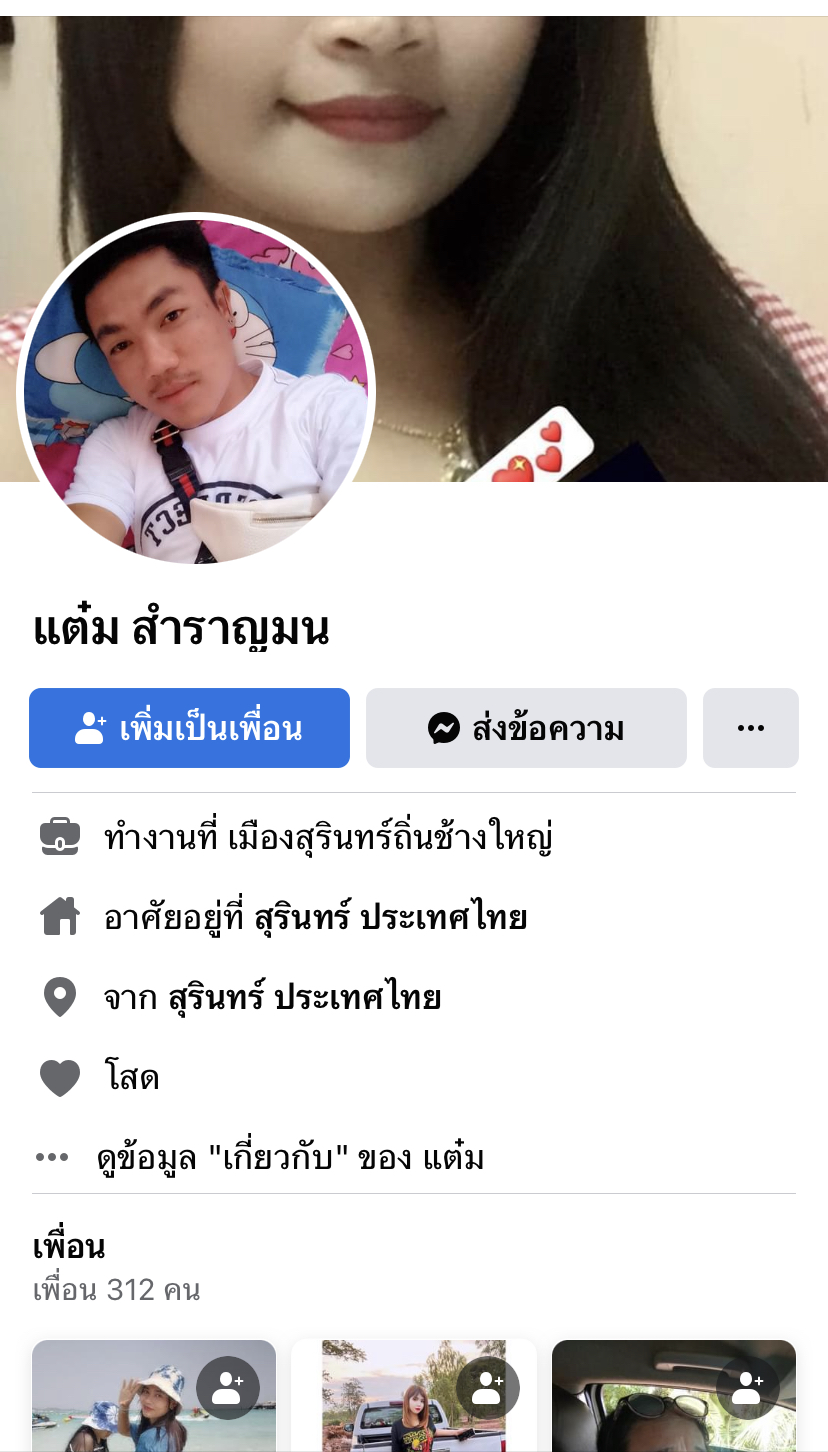Open the three-dot more options button
Image resolution: width=828 pixels, height=1452 pixels.
750,728
